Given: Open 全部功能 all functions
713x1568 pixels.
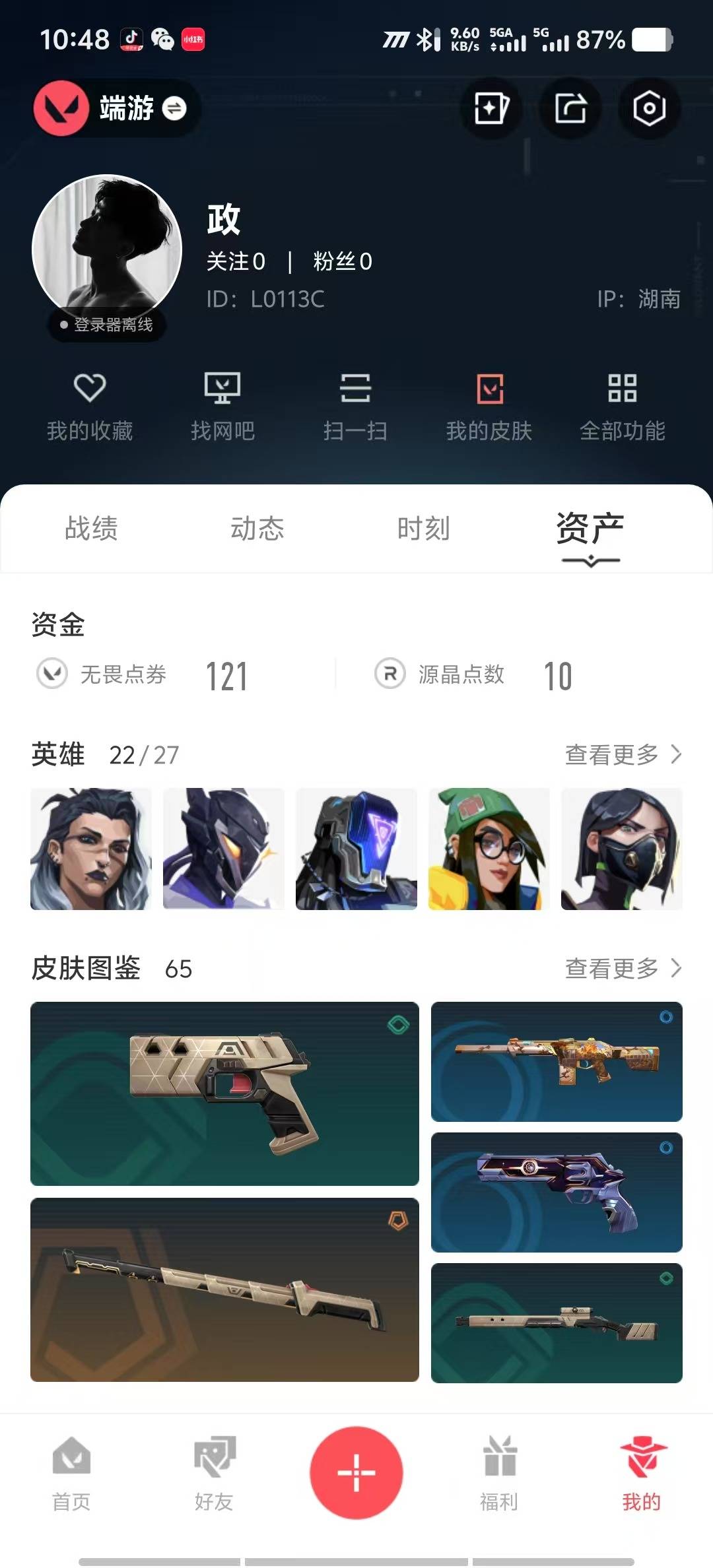Looking at the screenshot, I should [623, 407].
